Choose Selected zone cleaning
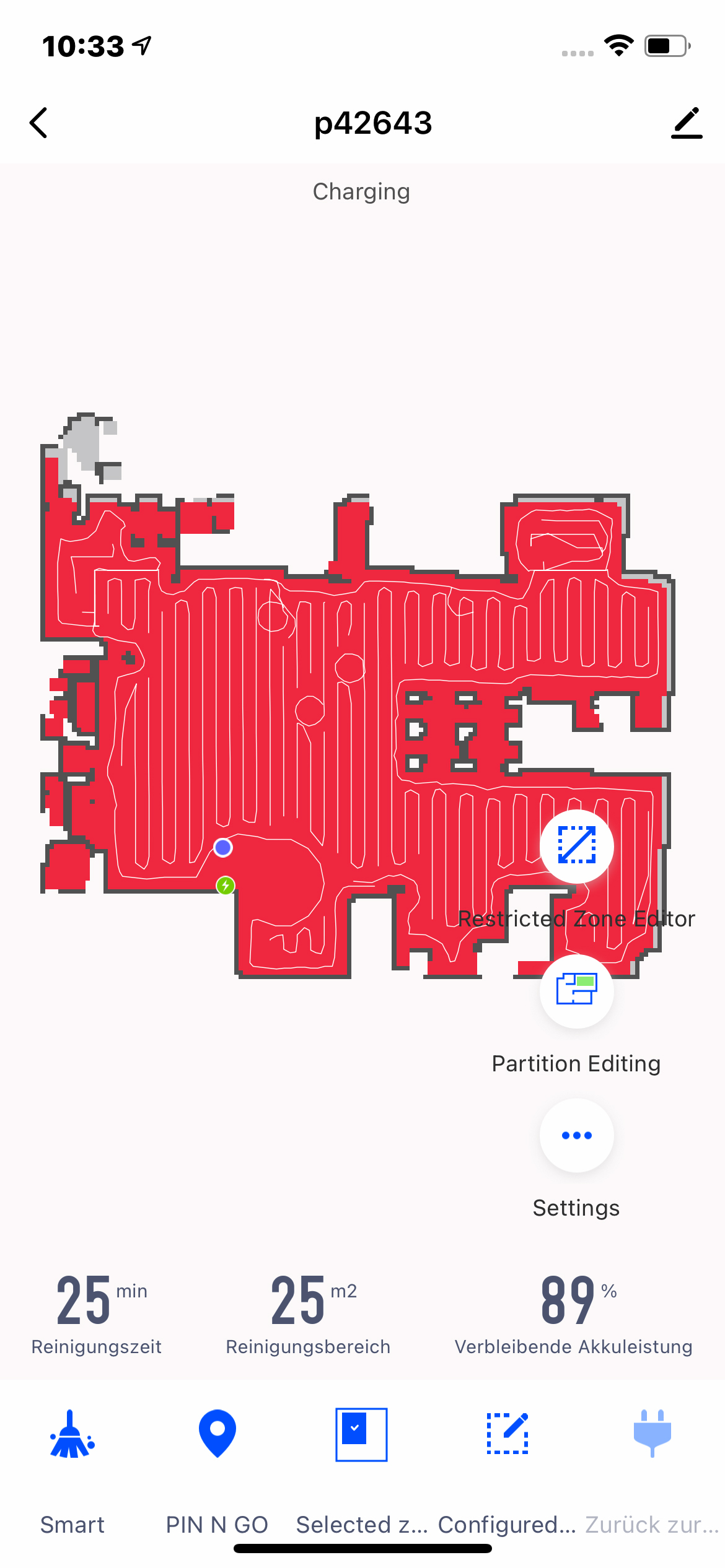725x1568 pixels. pyautogui.click(x=361, y=1434)
